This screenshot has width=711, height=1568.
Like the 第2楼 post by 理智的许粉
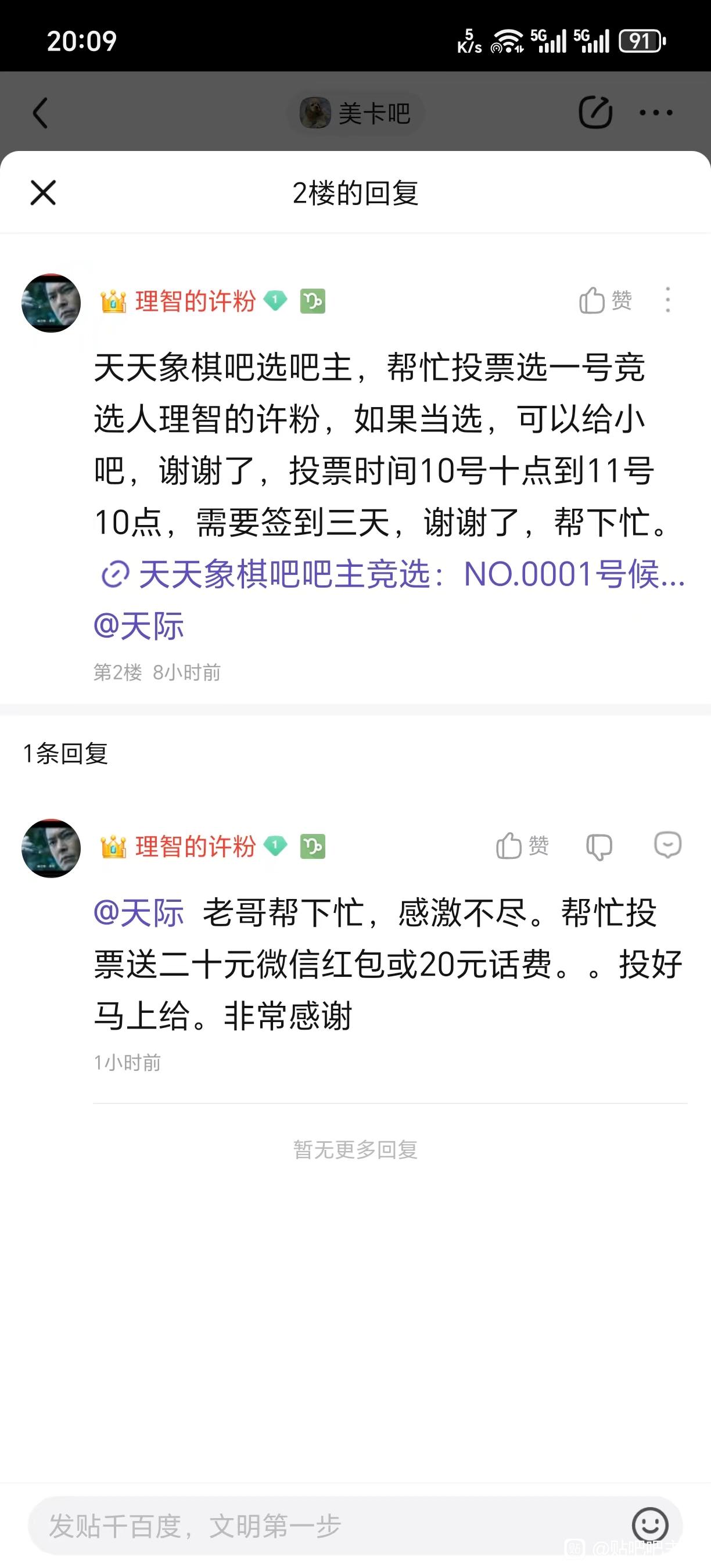605,300
